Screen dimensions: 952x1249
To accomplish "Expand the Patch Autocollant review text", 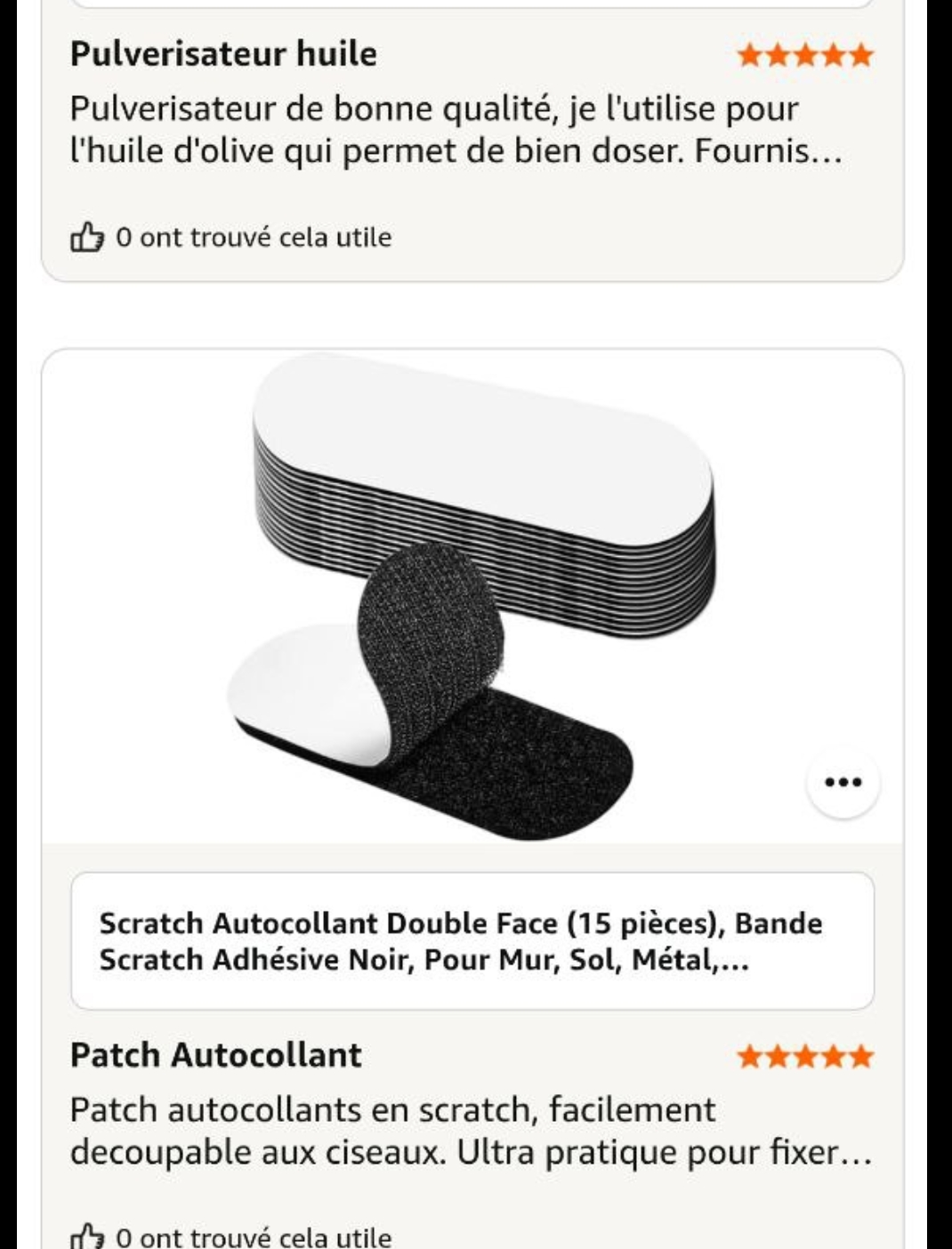I will pyautogui.click(x=470, y=1132).
